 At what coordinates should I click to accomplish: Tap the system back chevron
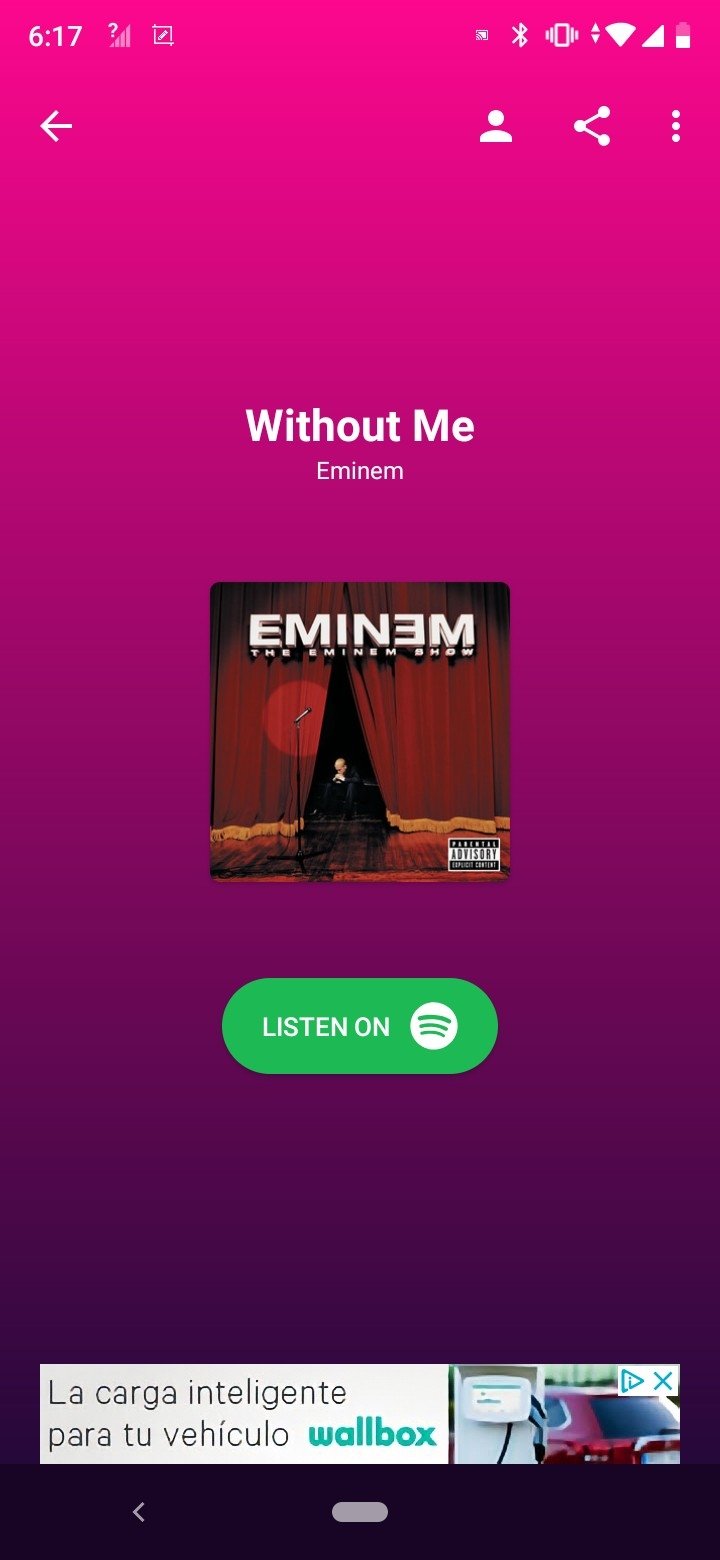(x=139, y=1512)
